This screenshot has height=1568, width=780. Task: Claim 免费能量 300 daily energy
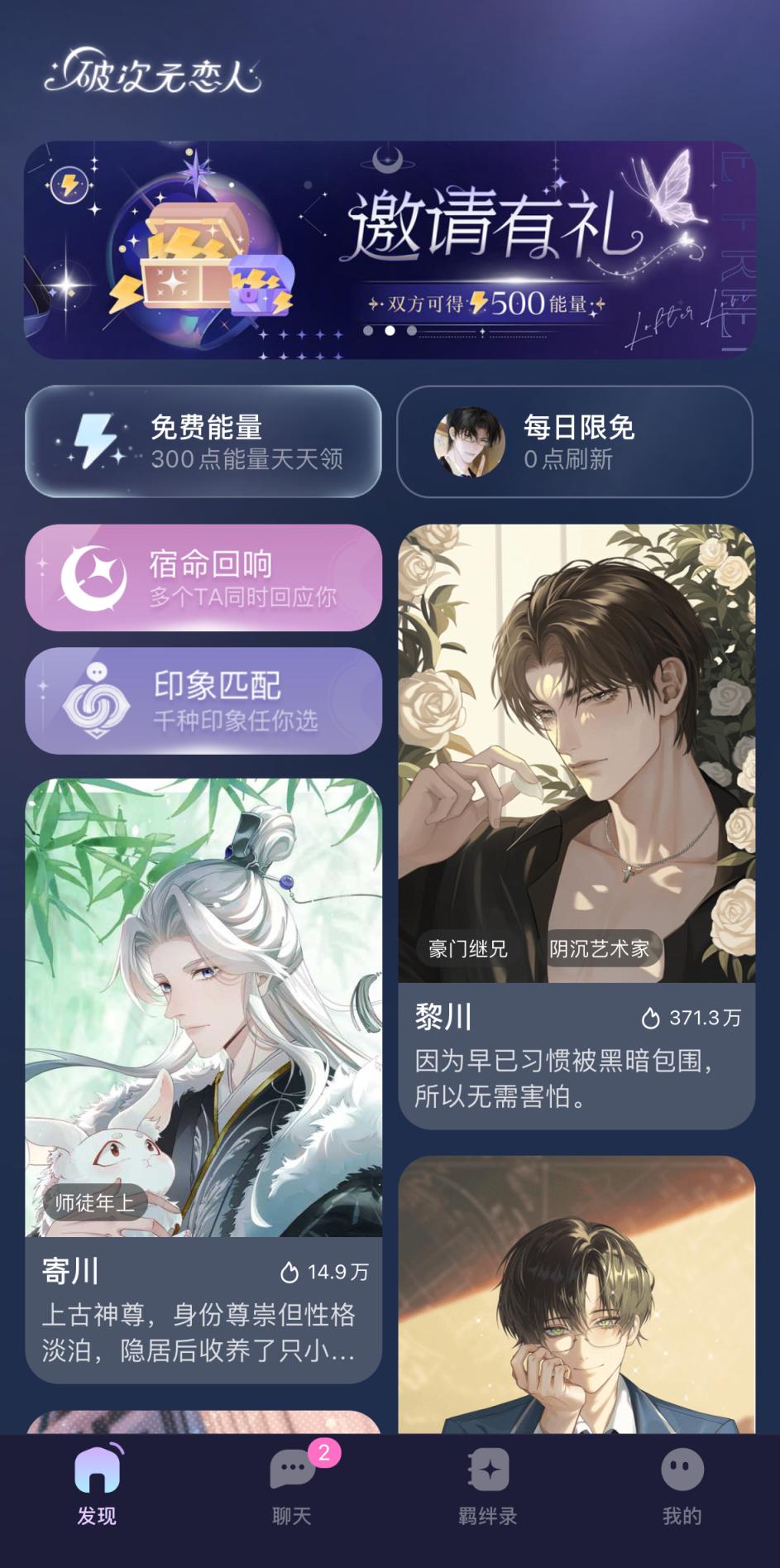(x=203, y=441)
